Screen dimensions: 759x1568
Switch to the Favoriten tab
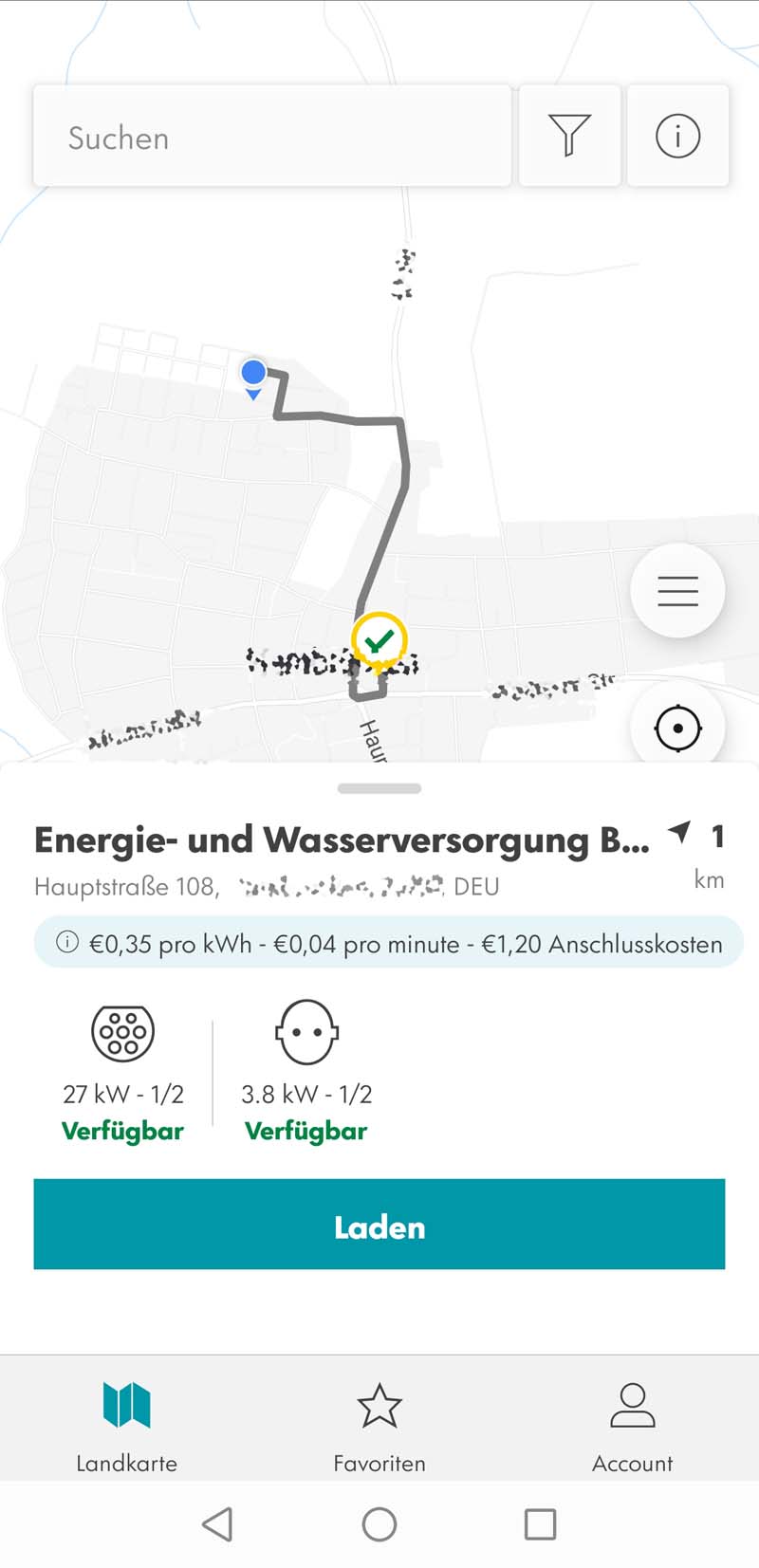(x=379, y=1426)
